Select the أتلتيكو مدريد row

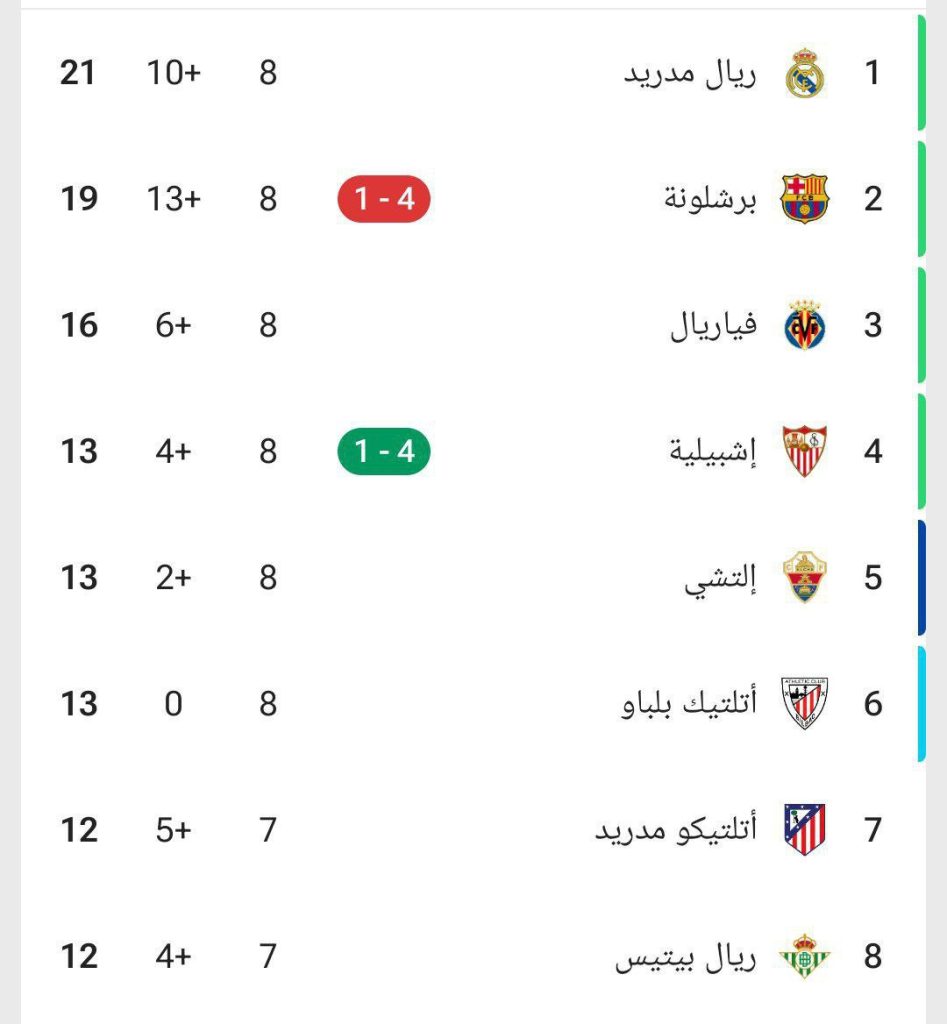676,830
